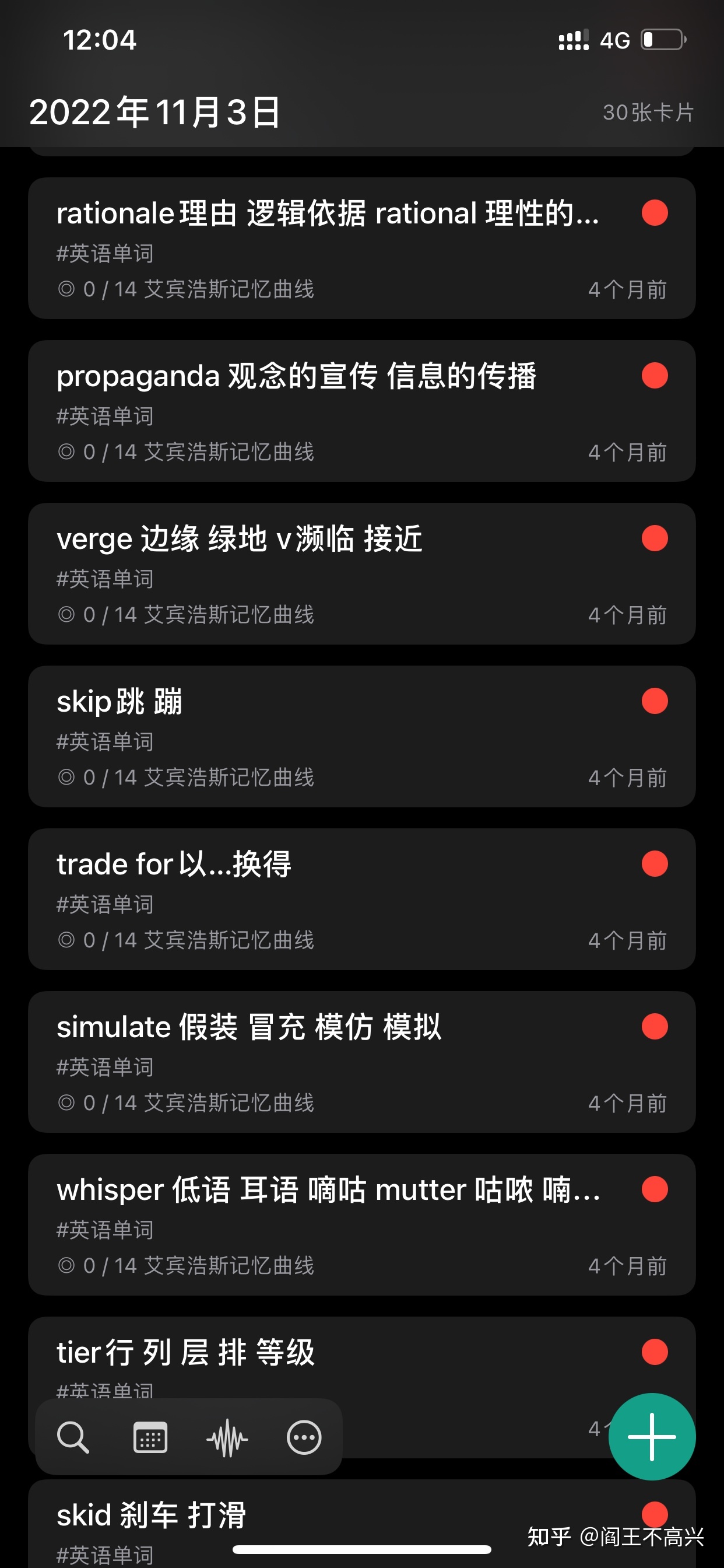The height and width of the screenshot is (1568, 724).
Task: Open the rationale vocabulary card
Action: click(x=329, y=249)
